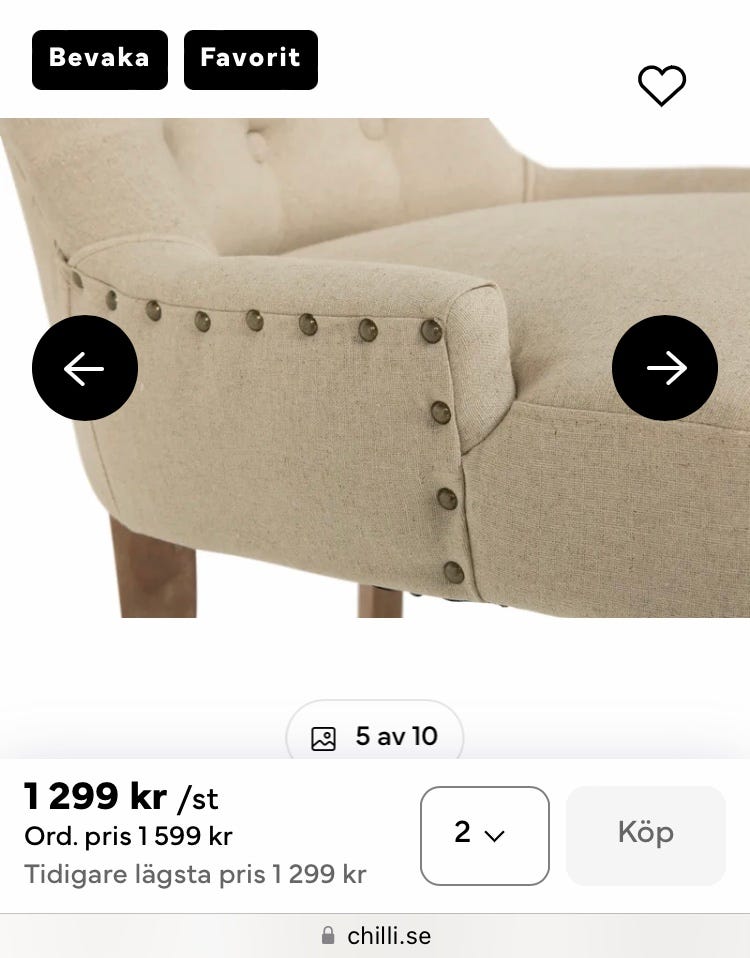Add the chair to favorites with the heart icon
The image size is (750, 958).
coord(662,86)
